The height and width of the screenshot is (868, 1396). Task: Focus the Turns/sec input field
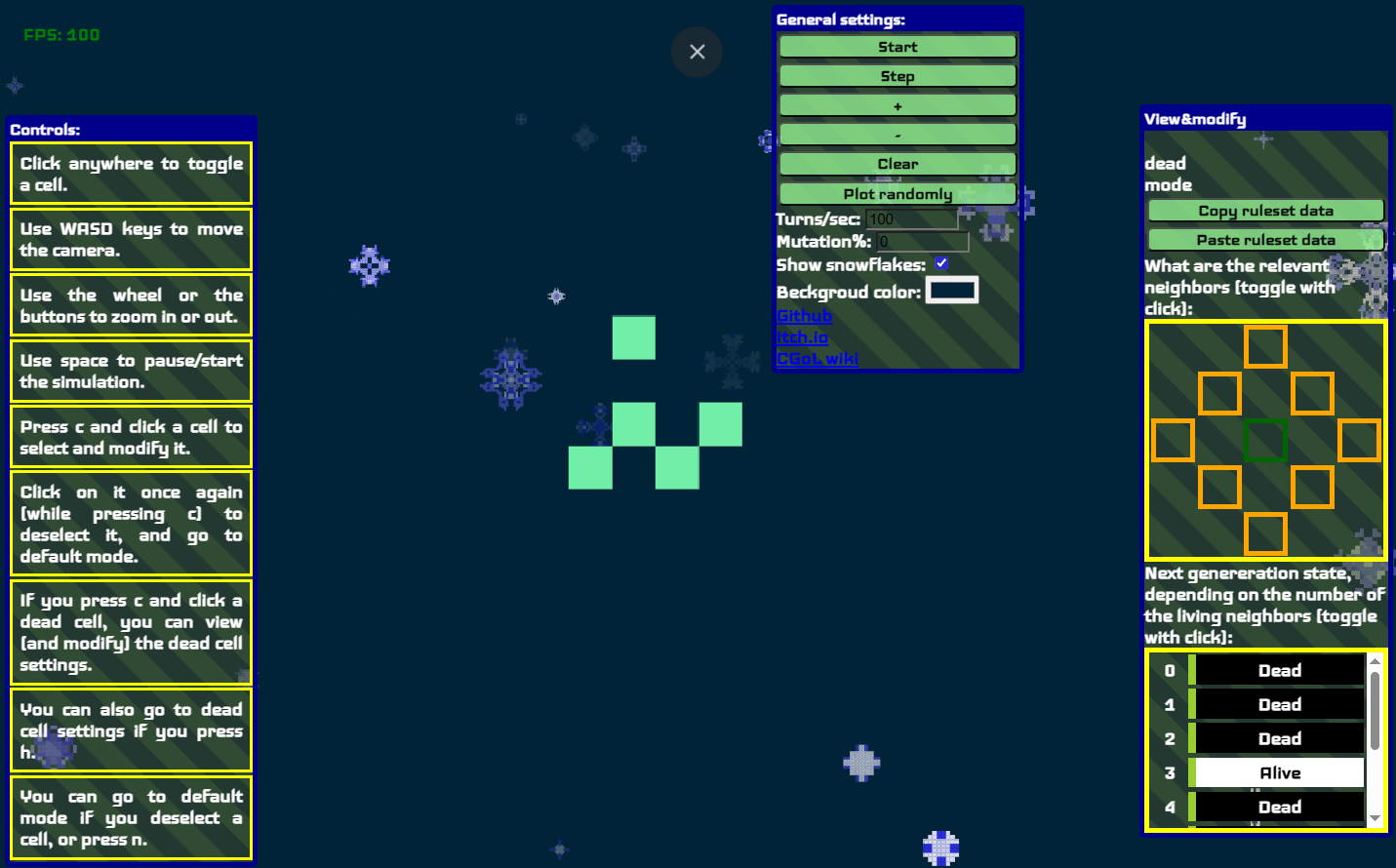click(x=911, y=219)
